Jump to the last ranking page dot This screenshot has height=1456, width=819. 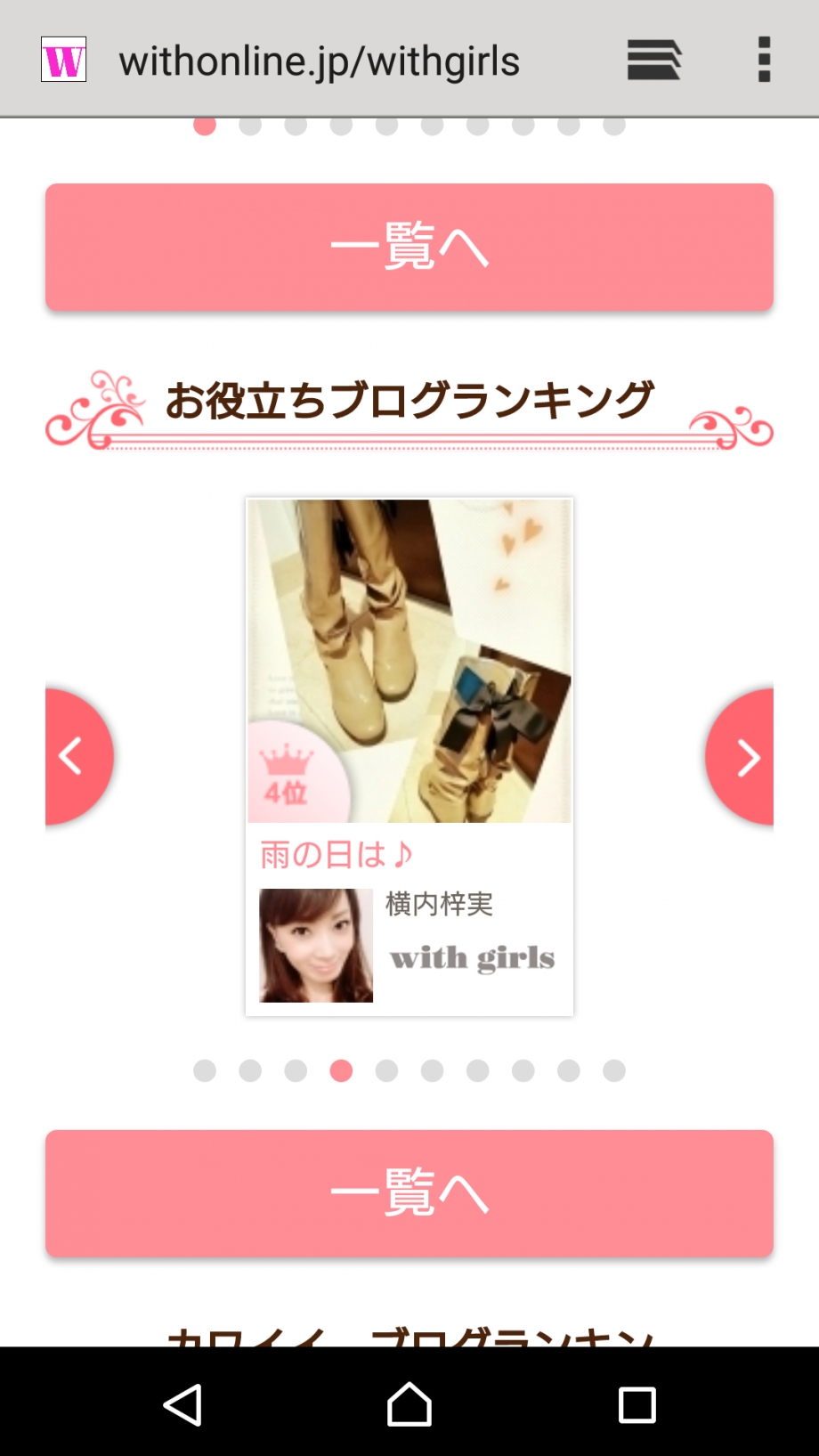click(x=614, y=1070)
